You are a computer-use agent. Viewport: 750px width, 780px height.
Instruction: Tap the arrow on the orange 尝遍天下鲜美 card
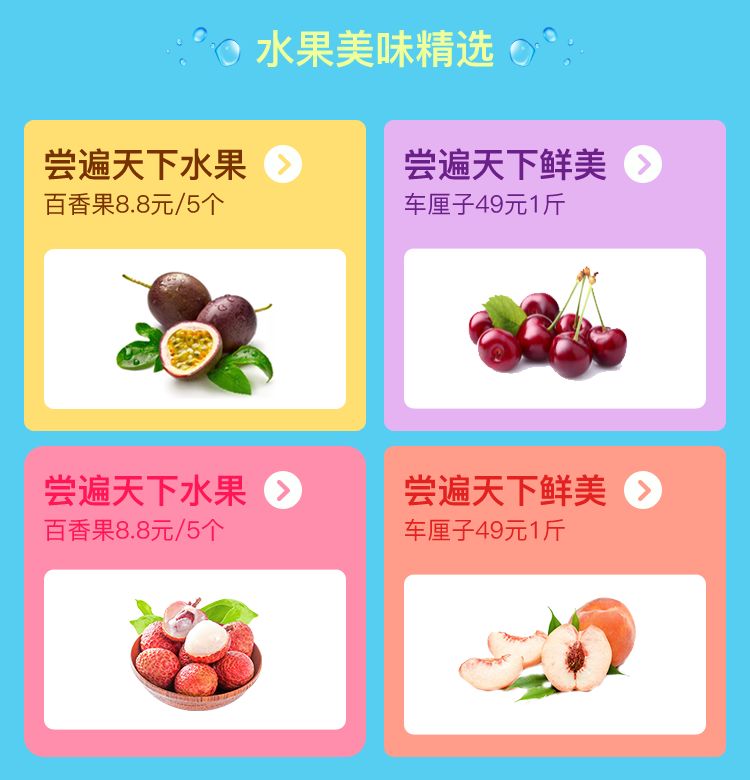[x=643, y=490]
